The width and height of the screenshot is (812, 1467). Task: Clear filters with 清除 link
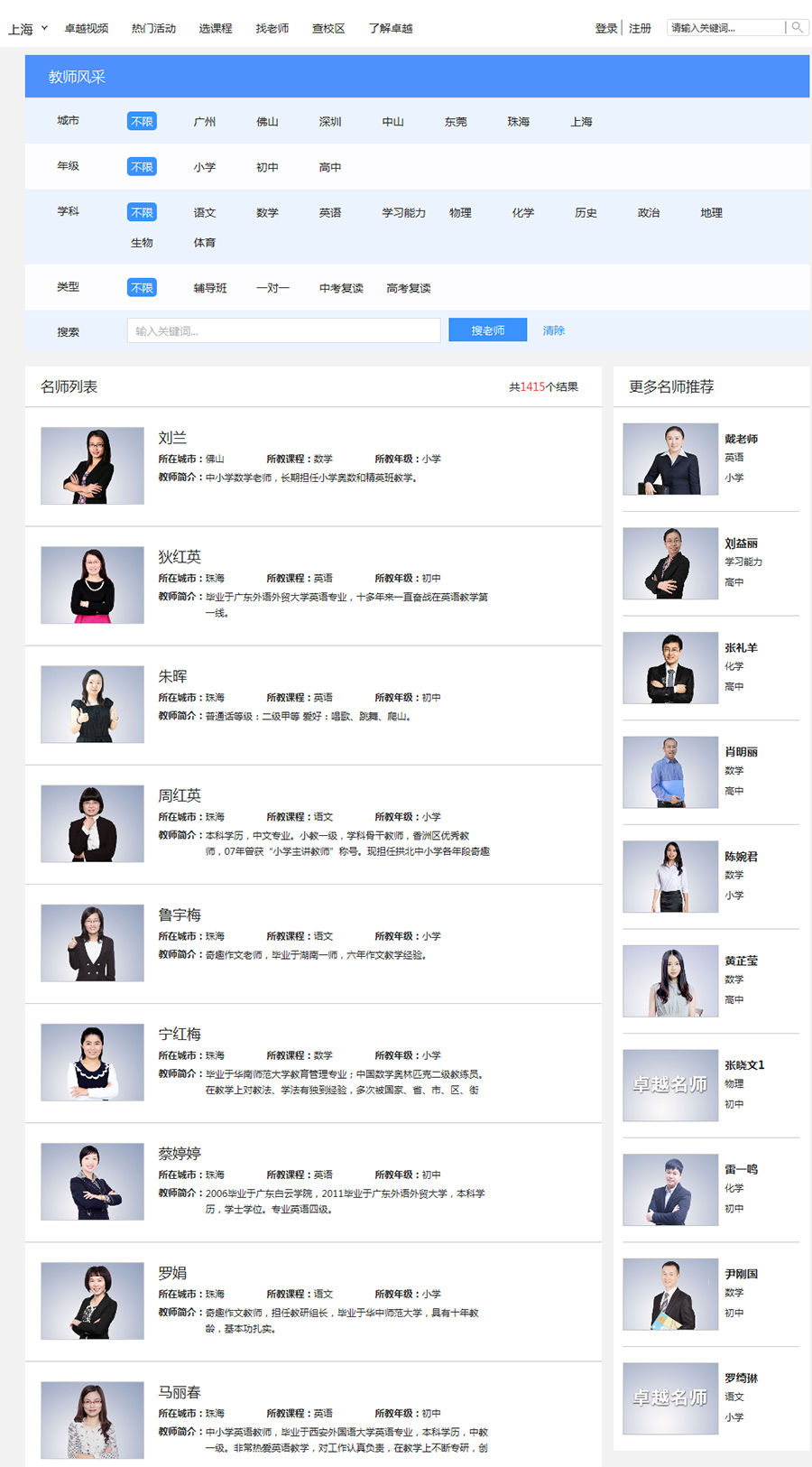click(x=554, y=331)
